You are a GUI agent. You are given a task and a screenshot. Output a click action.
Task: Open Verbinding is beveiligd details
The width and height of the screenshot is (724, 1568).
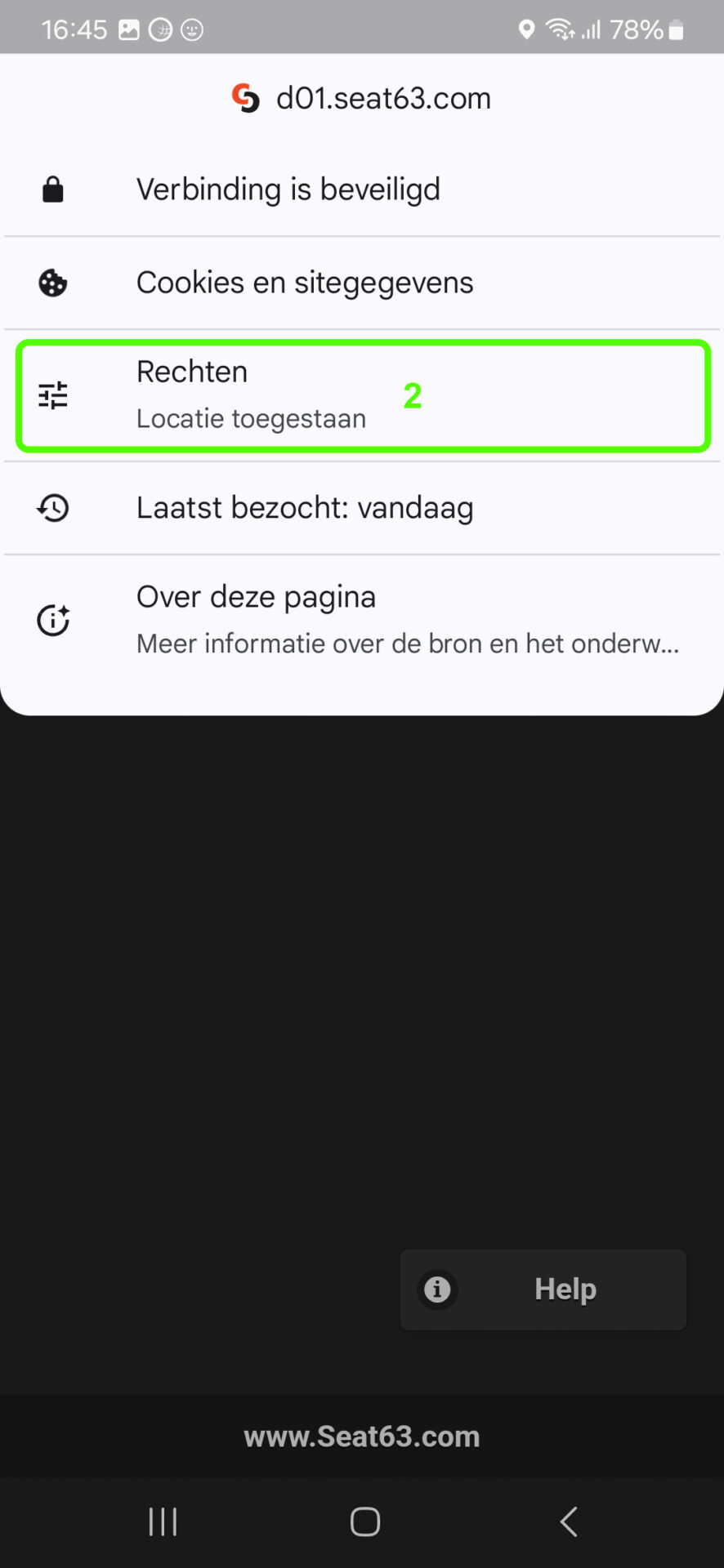tap(362, 189)
